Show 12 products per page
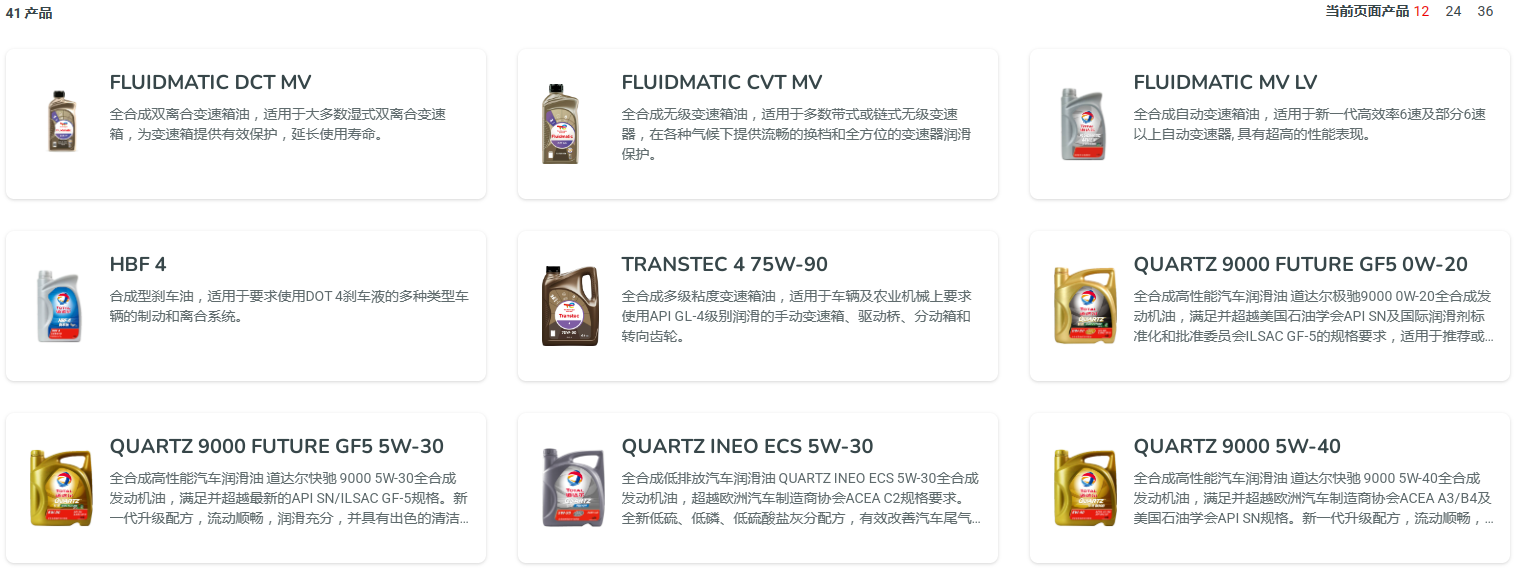The image size is (1517, 571). click(1421, 12)
